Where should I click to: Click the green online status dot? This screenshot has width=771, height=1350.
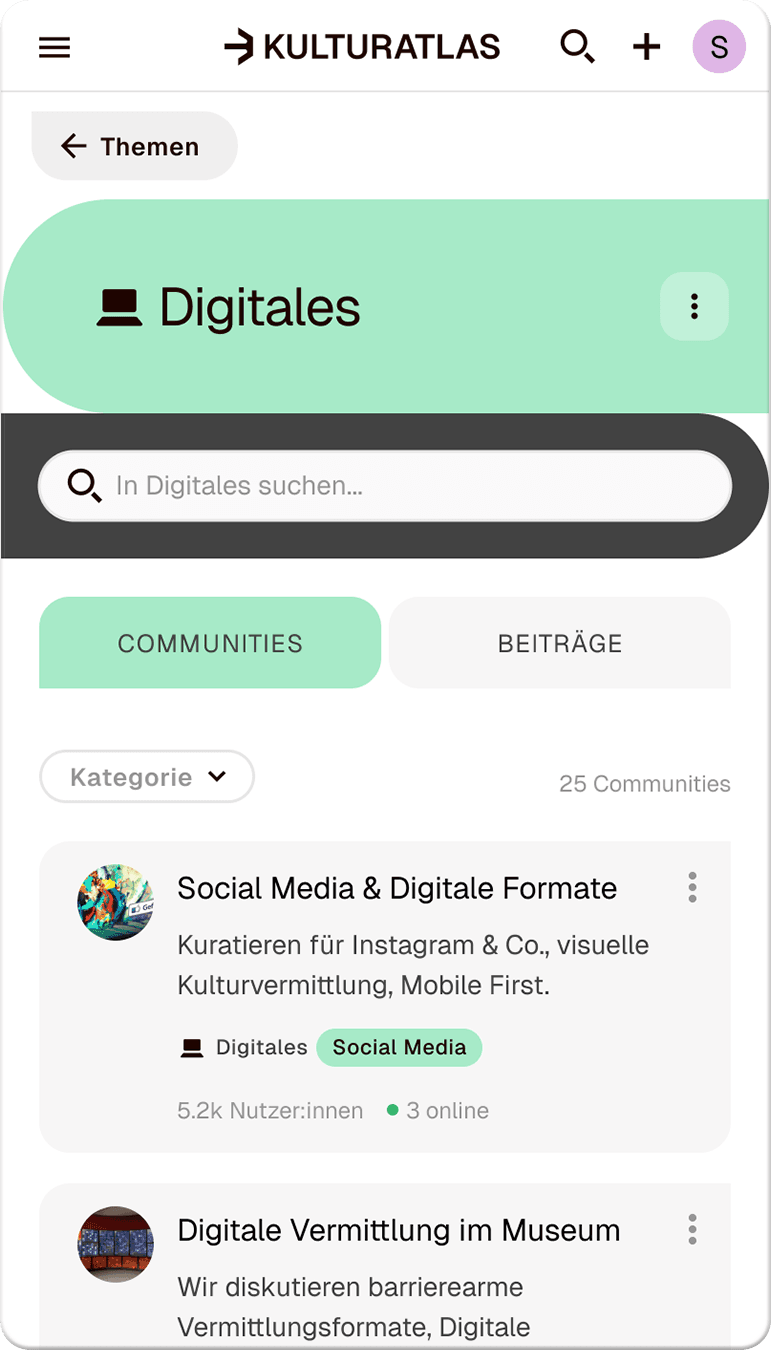click(394, 1110)
